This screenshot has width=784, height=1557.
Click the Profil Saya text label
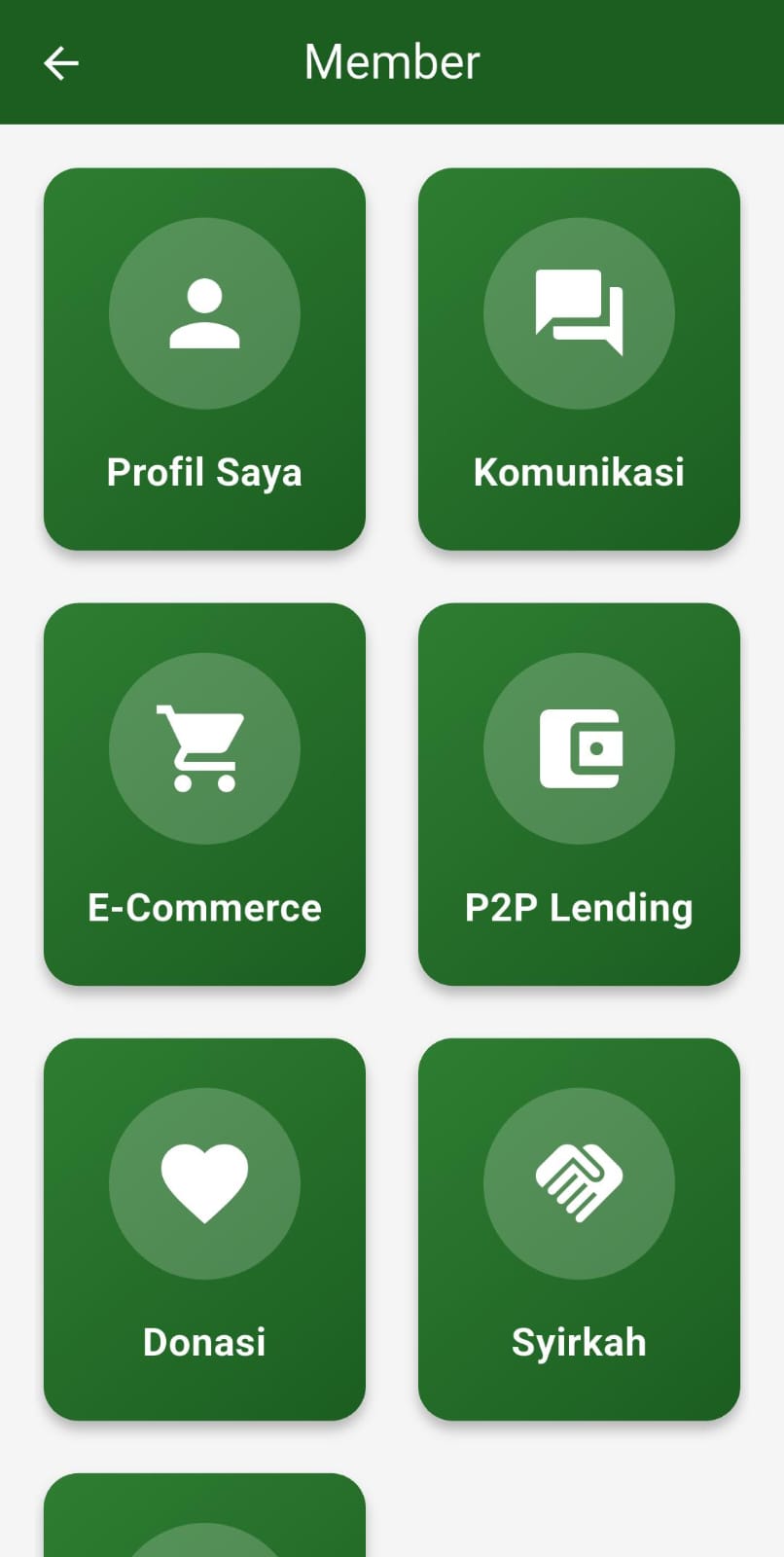click(x=204, y=473)
